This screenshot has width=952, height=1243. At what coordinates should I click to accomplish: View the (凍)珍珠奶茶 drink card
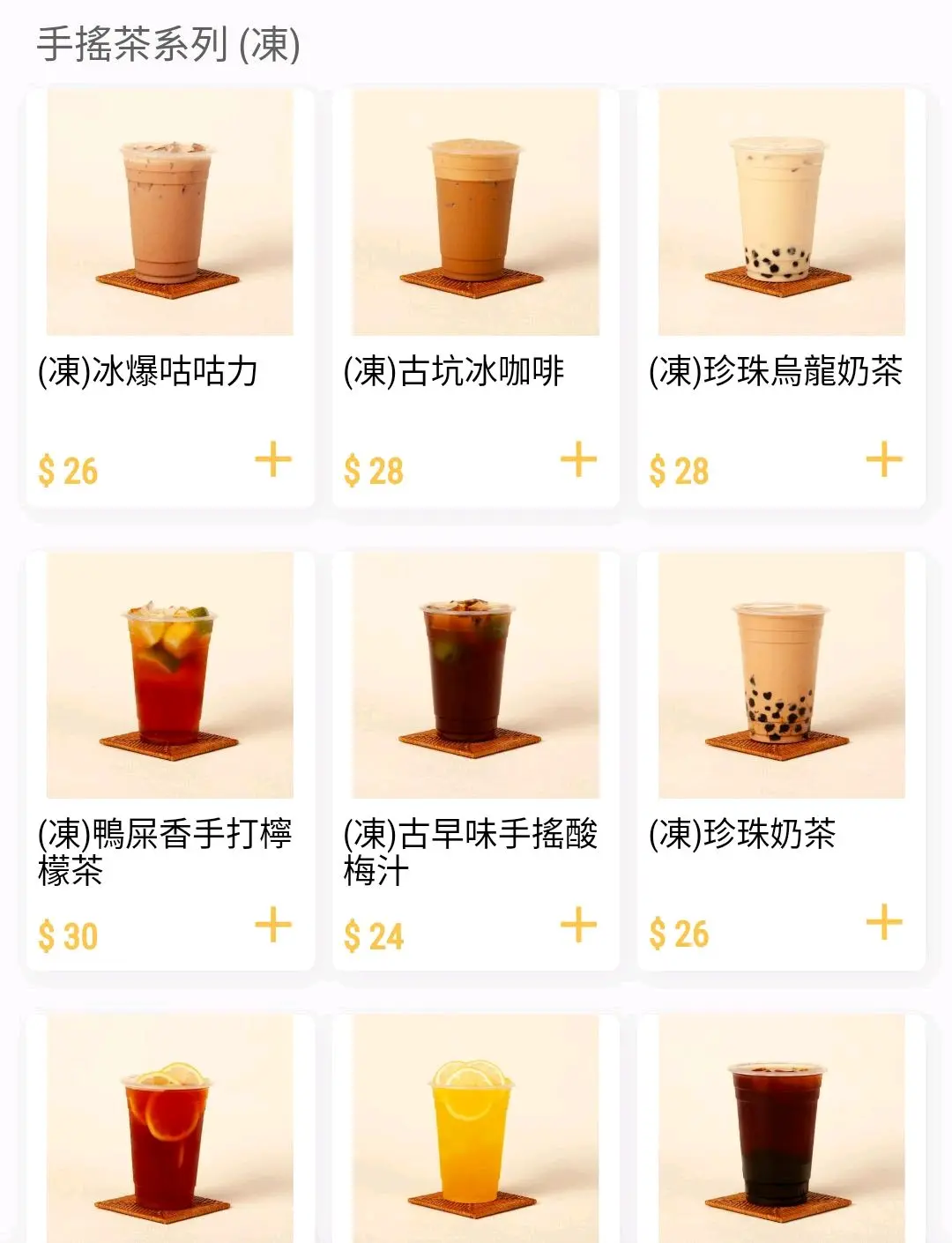click(781, 675)
